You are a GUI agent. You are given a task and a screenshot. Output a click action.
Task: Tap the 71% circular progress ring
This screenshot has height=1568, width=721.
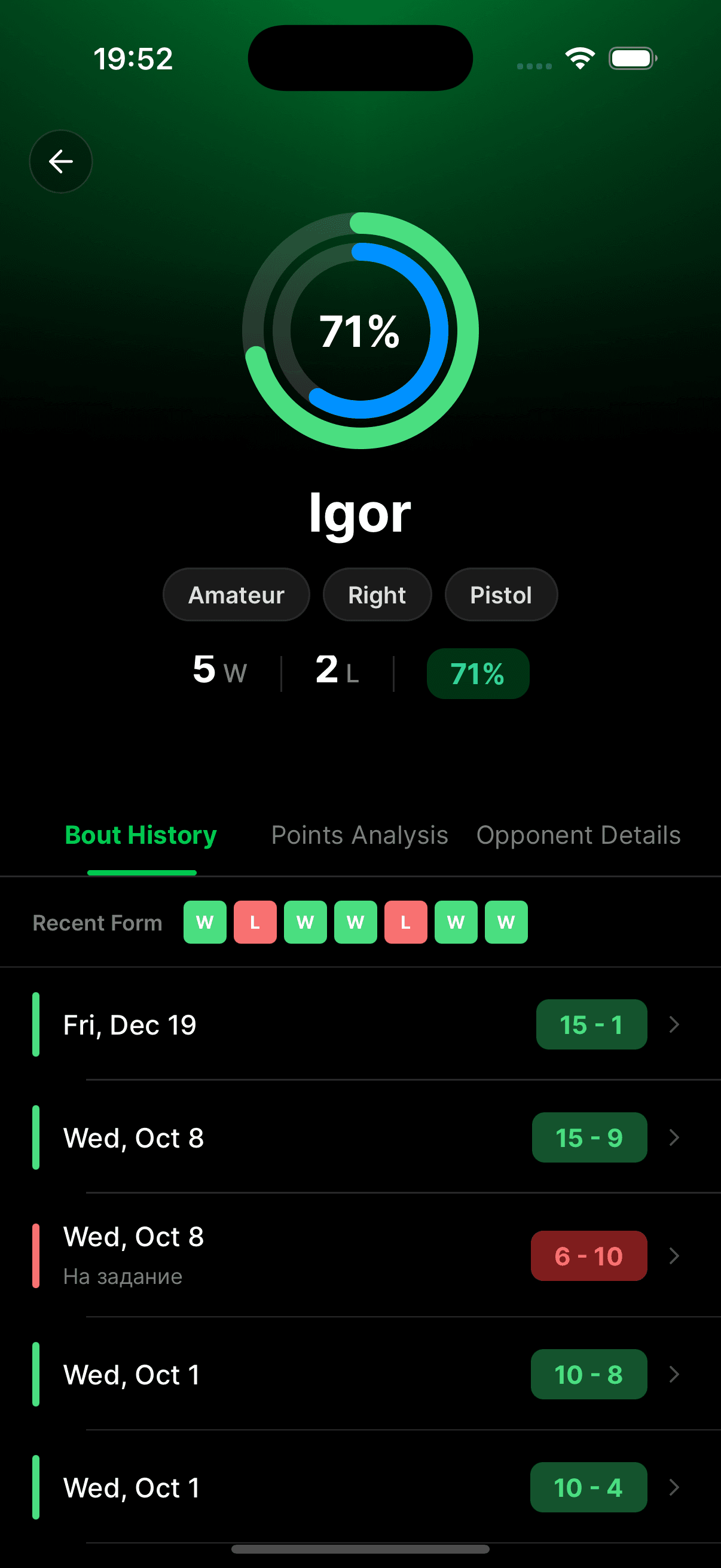click(x=361, y=330)
